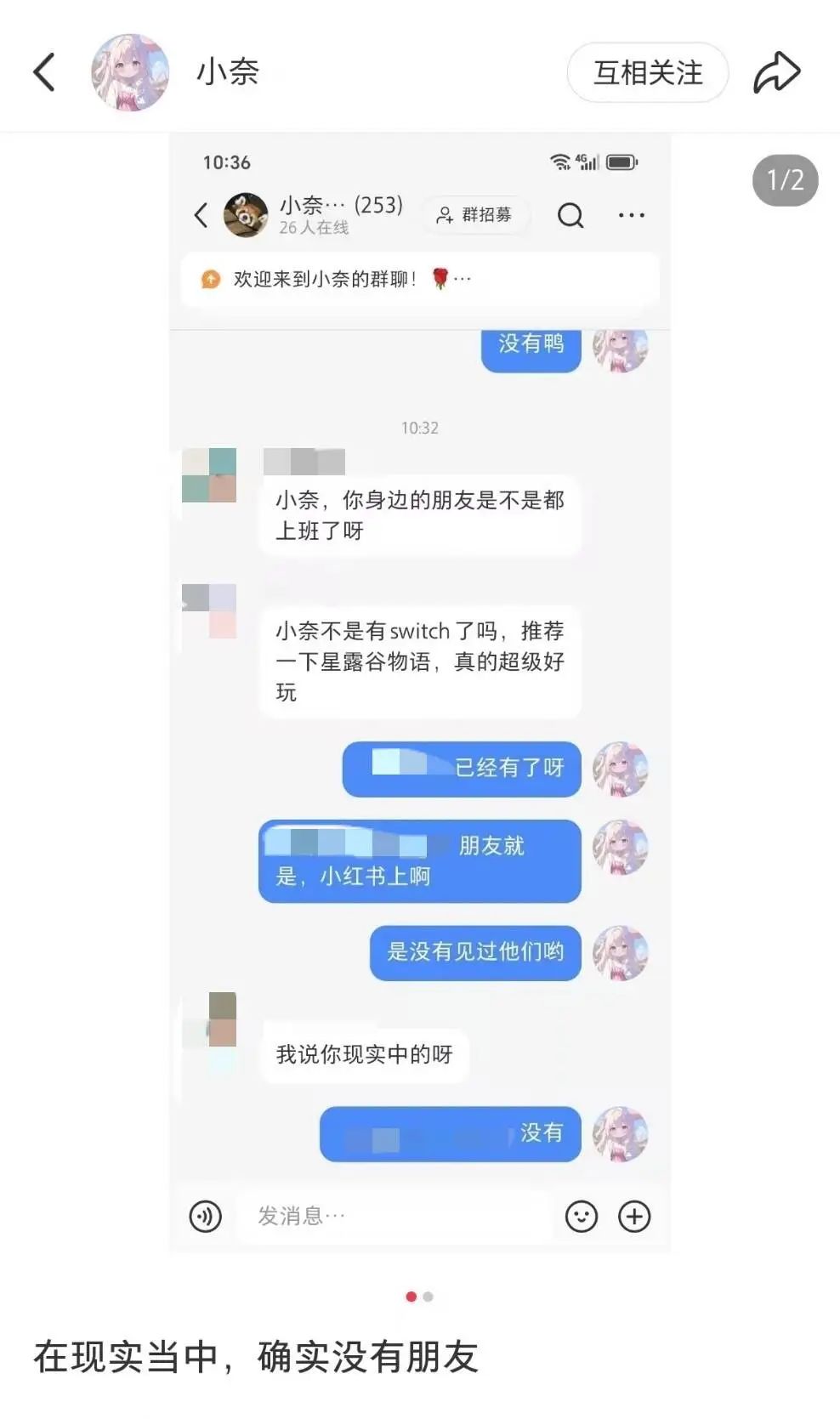Viewport: 840px width, 1419px height.
Task: Go back from the post
Action: pos(44,72)
